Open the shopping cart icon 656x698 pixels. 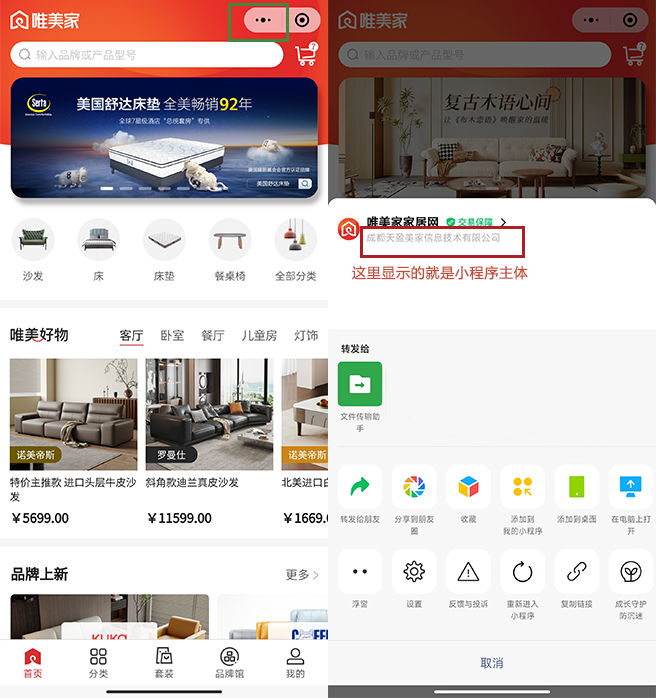click(x=306, y=55)
